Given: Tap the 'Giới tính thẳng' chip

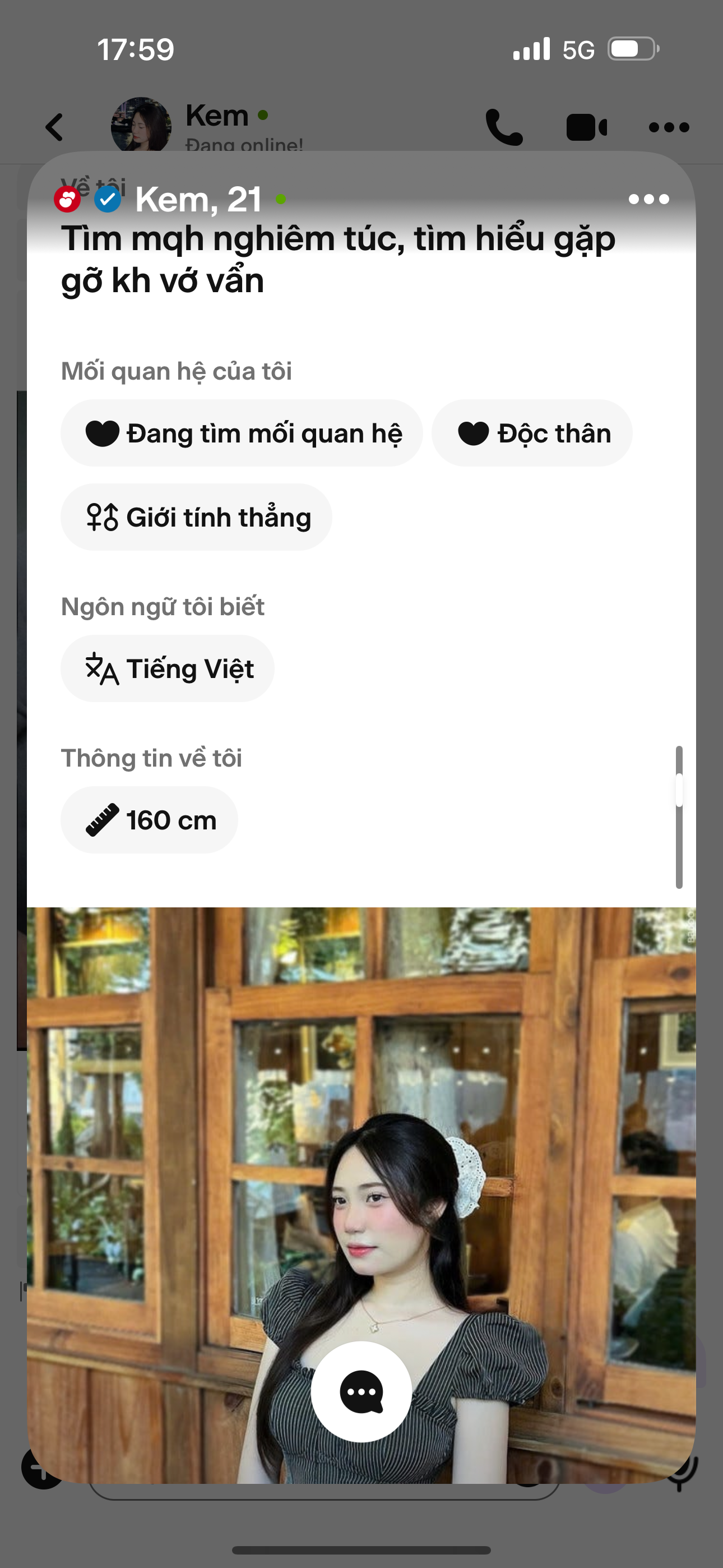Looking at the screenshot, I should (x=196, y=518).
